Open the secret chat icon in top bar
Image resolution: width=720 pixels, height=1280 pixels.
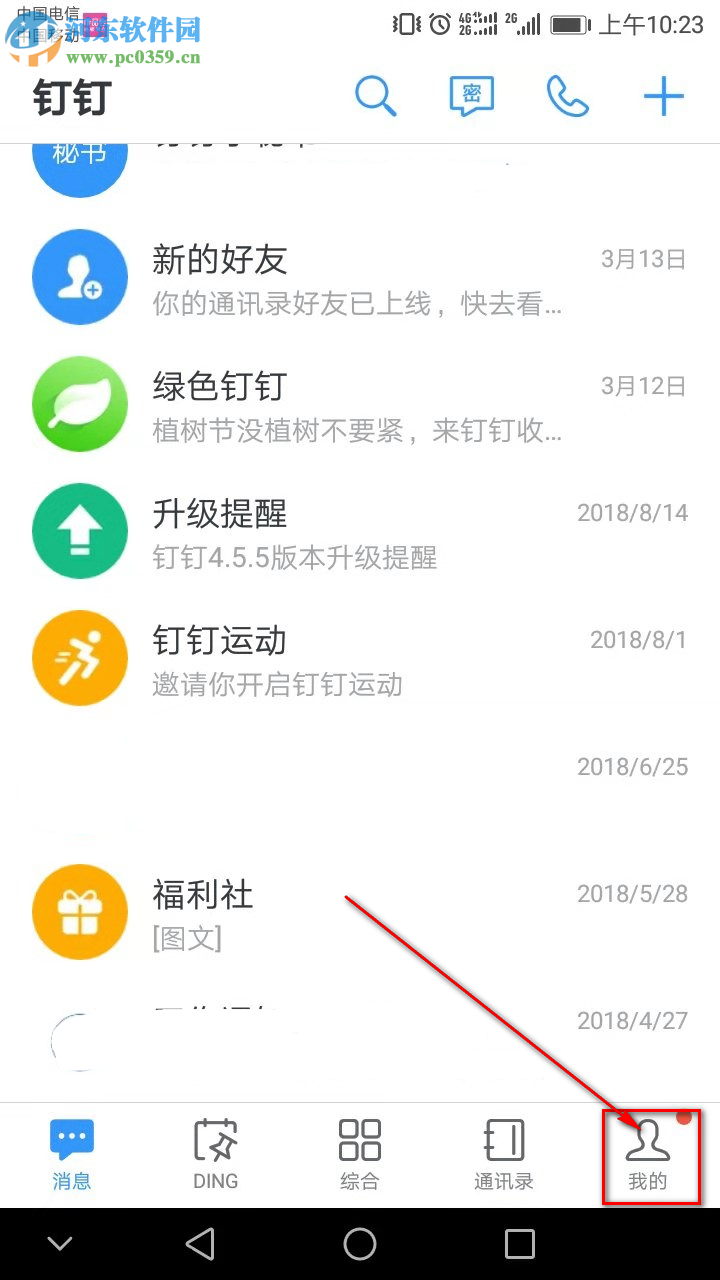click(471, 96)
